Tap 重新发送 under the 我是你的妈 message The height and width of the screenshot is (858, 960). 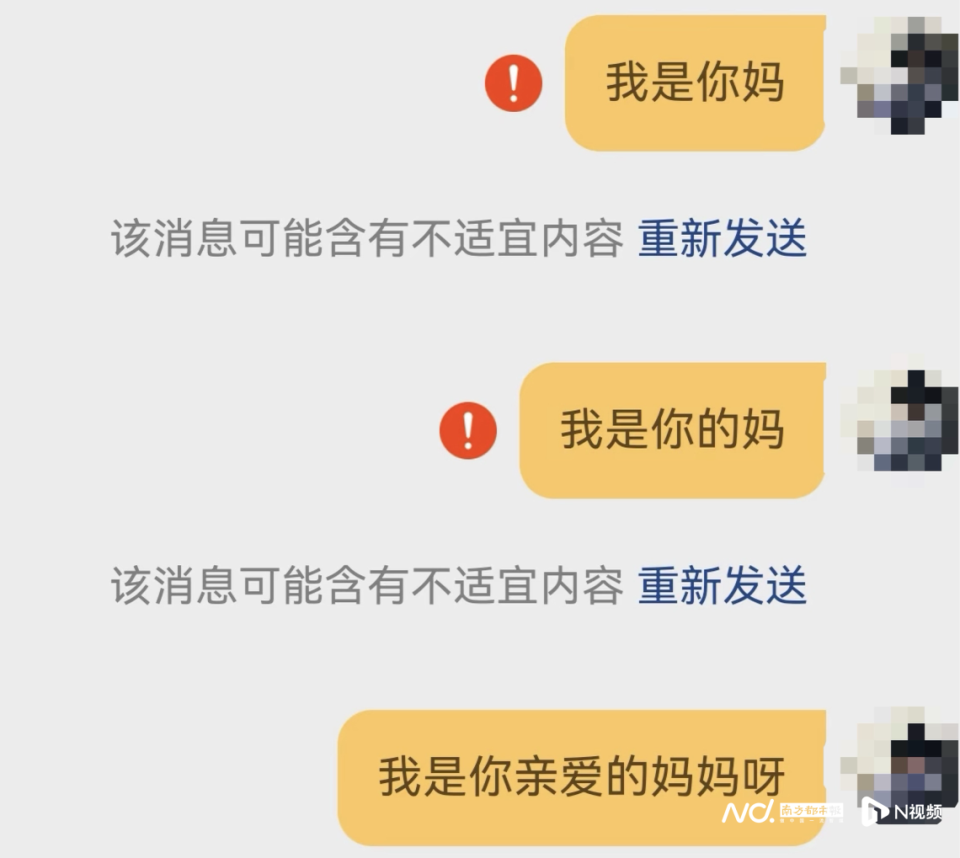tap(722, 585)
